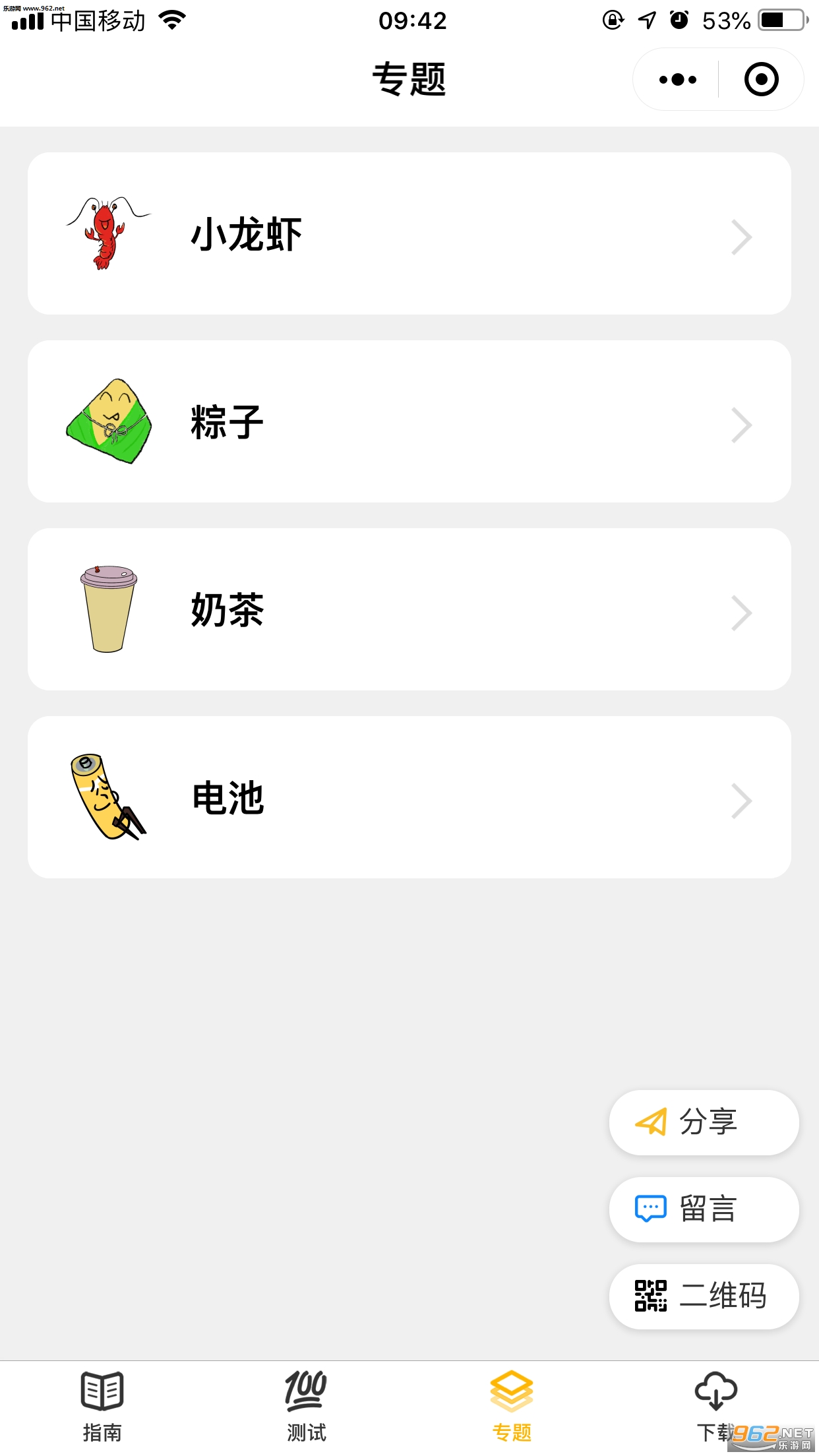
Task: Select the 电池 topic
Action: click(x=409, y=798)
